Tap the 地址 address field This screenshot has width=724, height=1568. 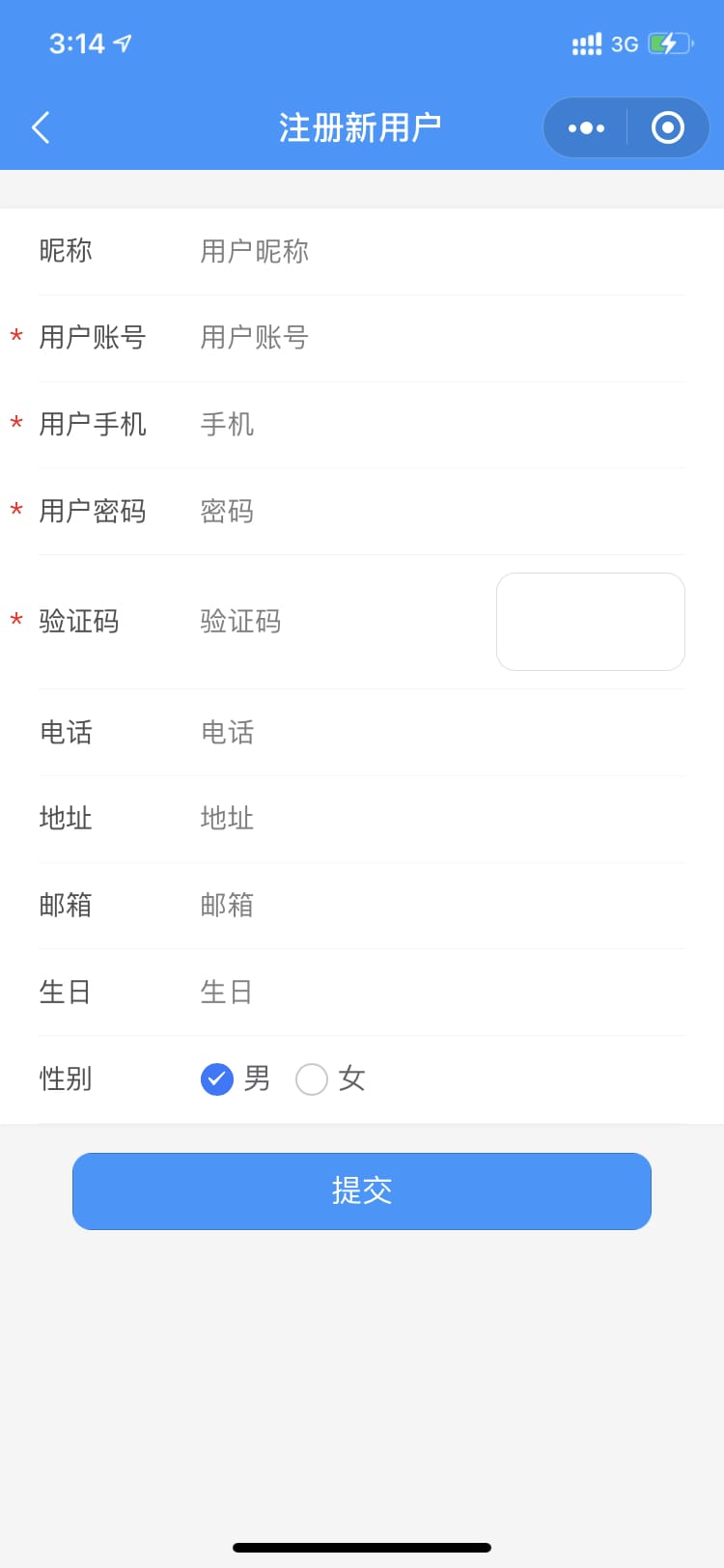pyautogui.click(x=434, y=819)
